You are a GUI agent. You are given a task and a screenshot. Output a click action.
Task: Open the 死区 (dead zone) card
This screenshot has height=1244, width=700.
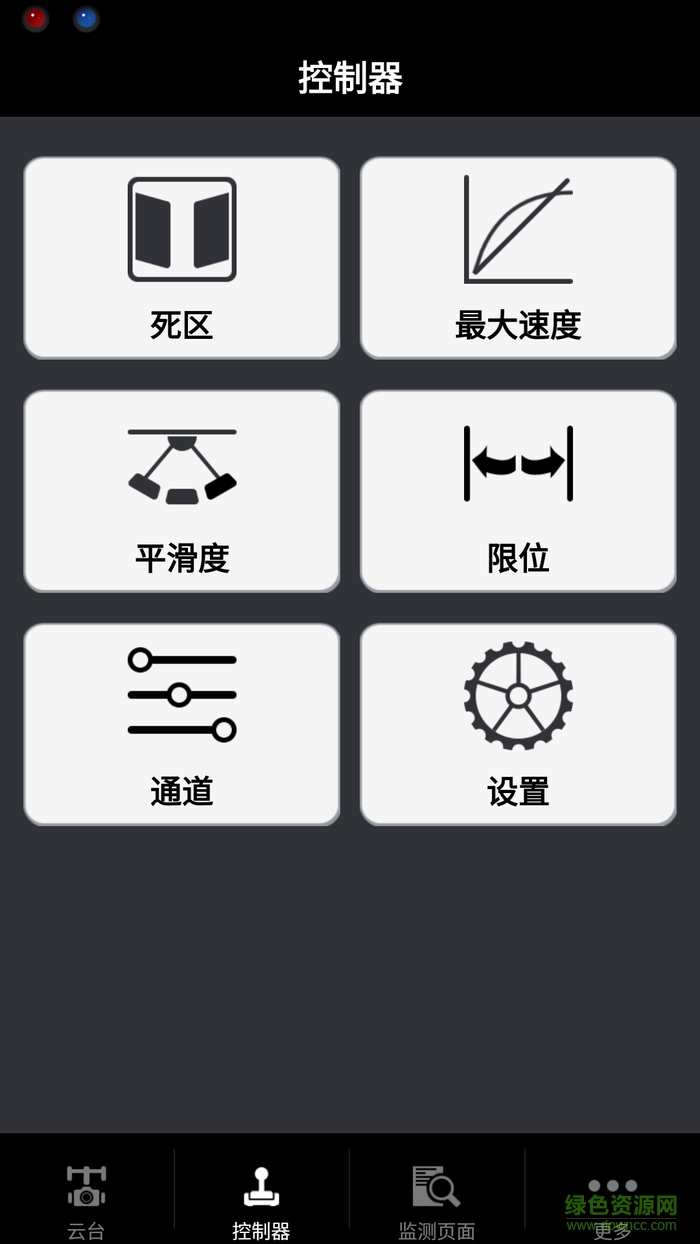click(181, 257)
